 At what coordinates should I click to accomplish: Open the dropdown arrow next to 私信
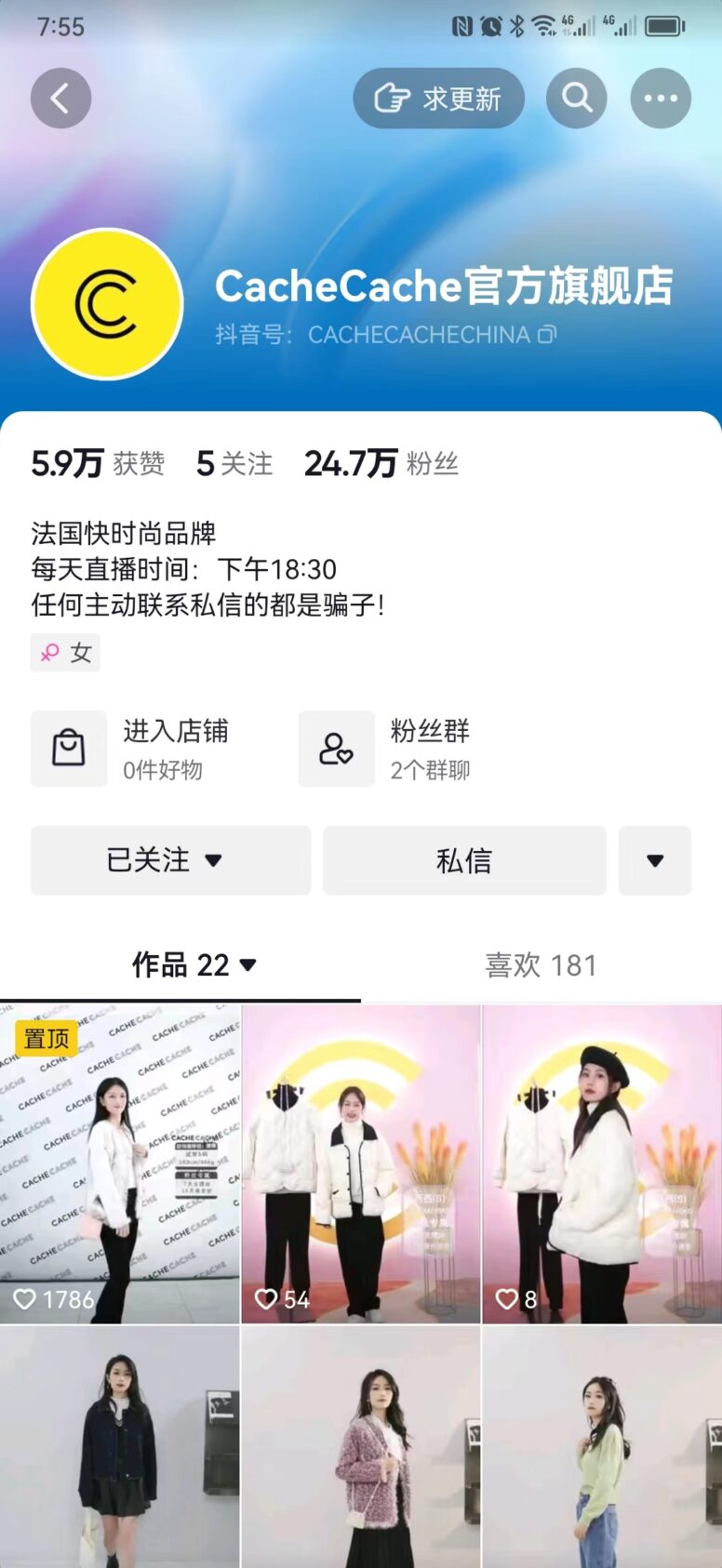coord(655,860)
